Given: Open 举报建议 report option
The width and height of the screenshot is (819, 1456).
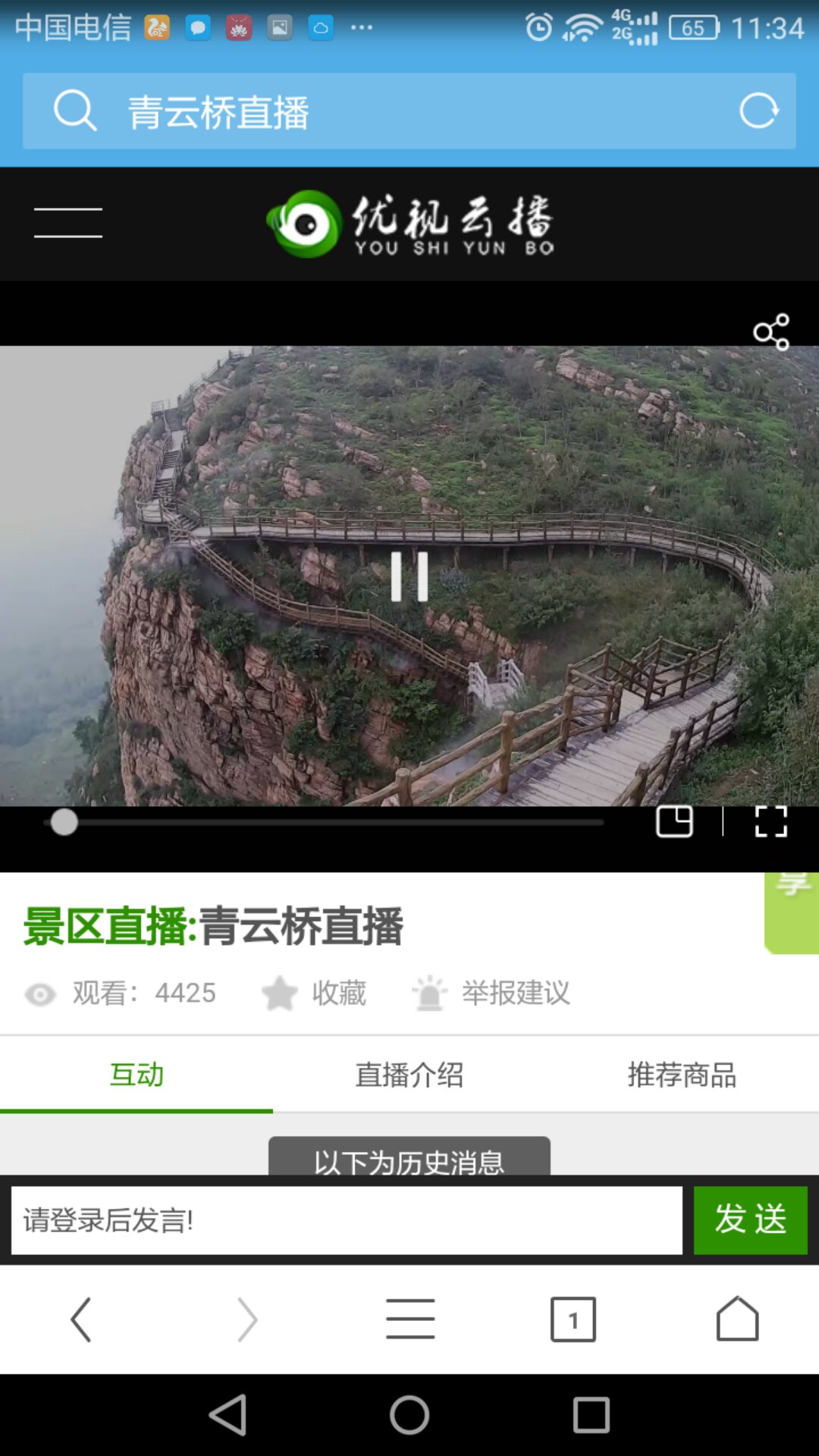Looking at the screenshot, I should (491, 993).
